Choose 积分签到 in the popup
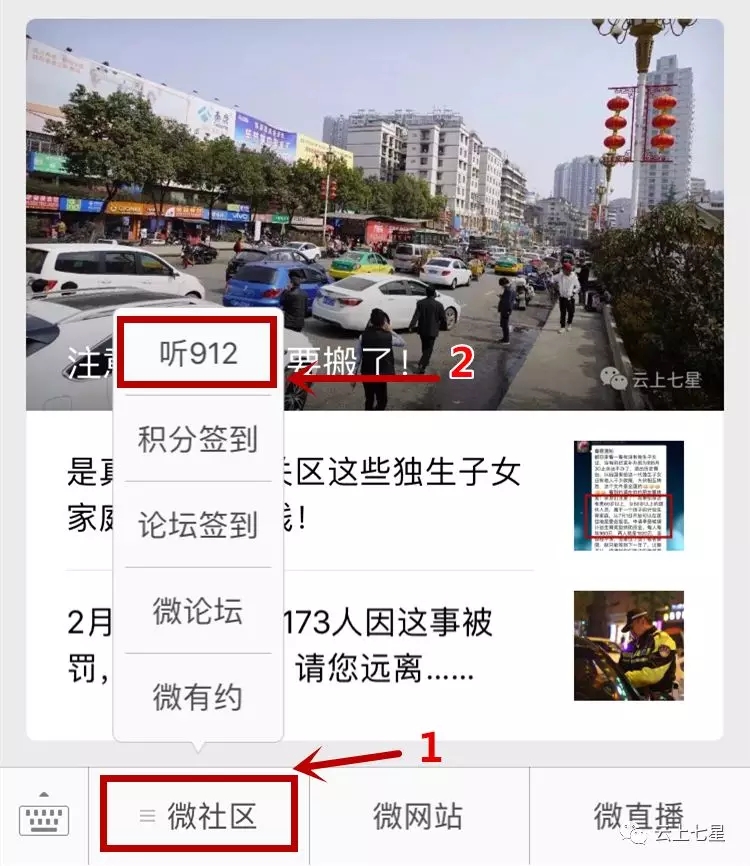This screenshot has width=750, height=866. coord(197,438)
